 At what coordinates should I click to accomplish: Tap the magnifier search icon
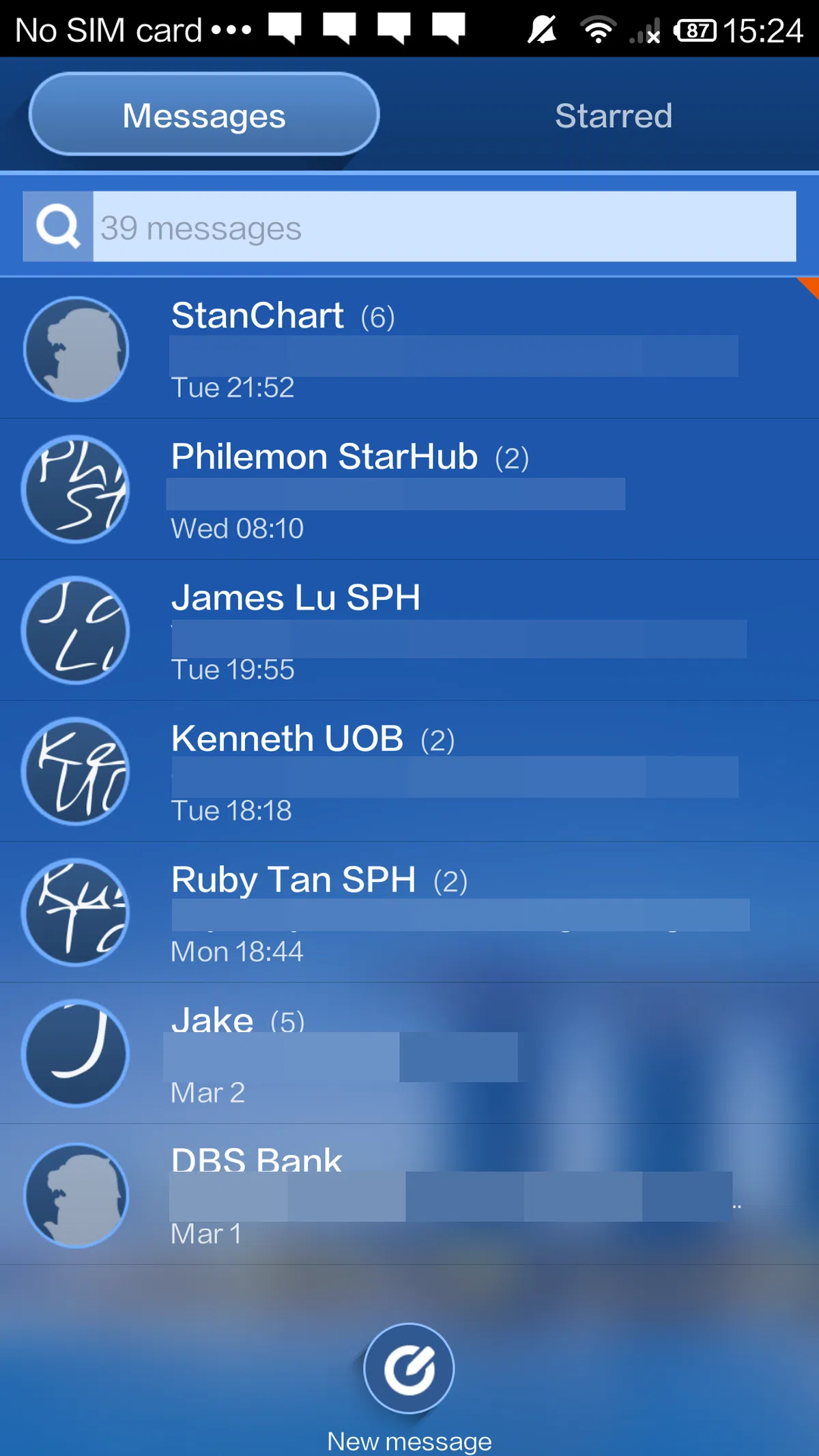(x=58, y=227)
